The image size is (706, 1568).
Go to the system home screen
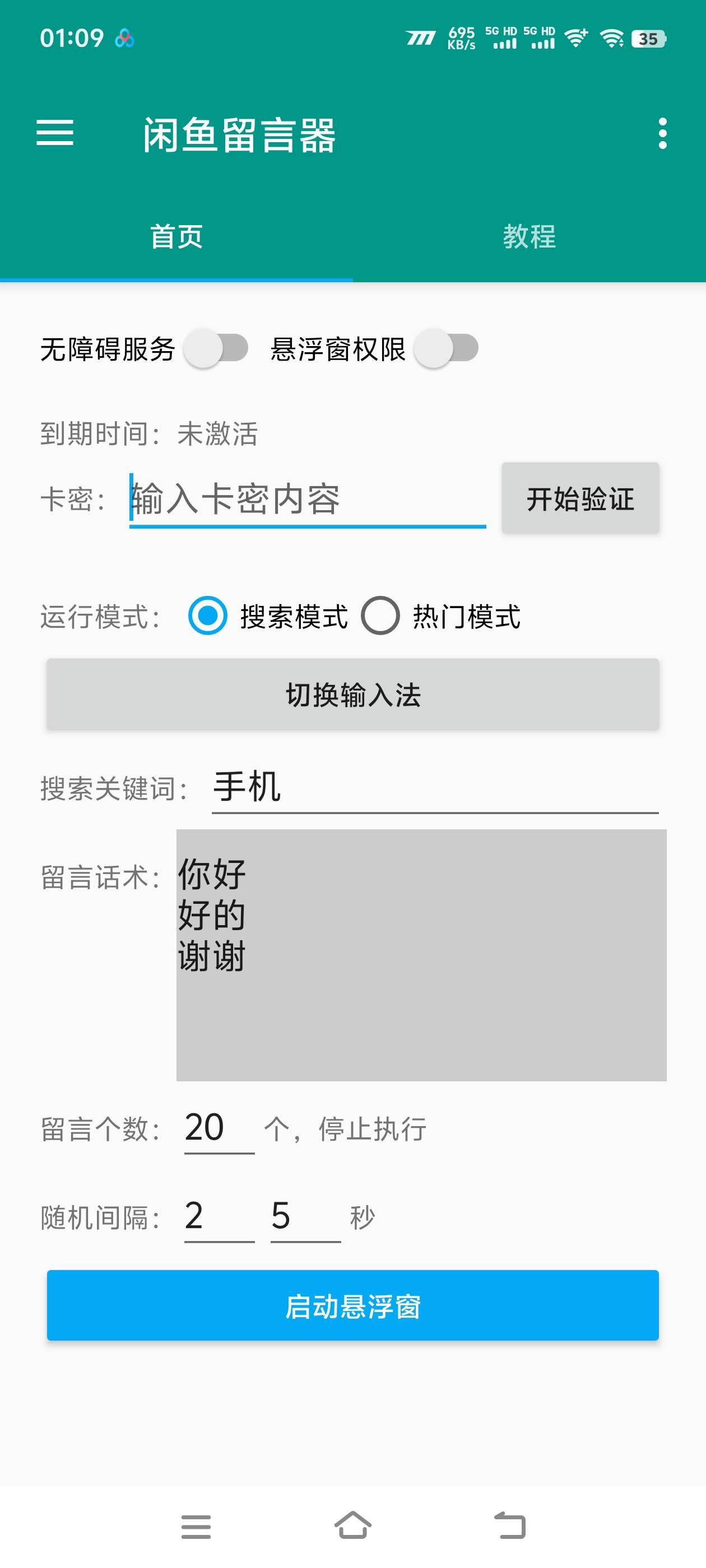(352, 1525)
